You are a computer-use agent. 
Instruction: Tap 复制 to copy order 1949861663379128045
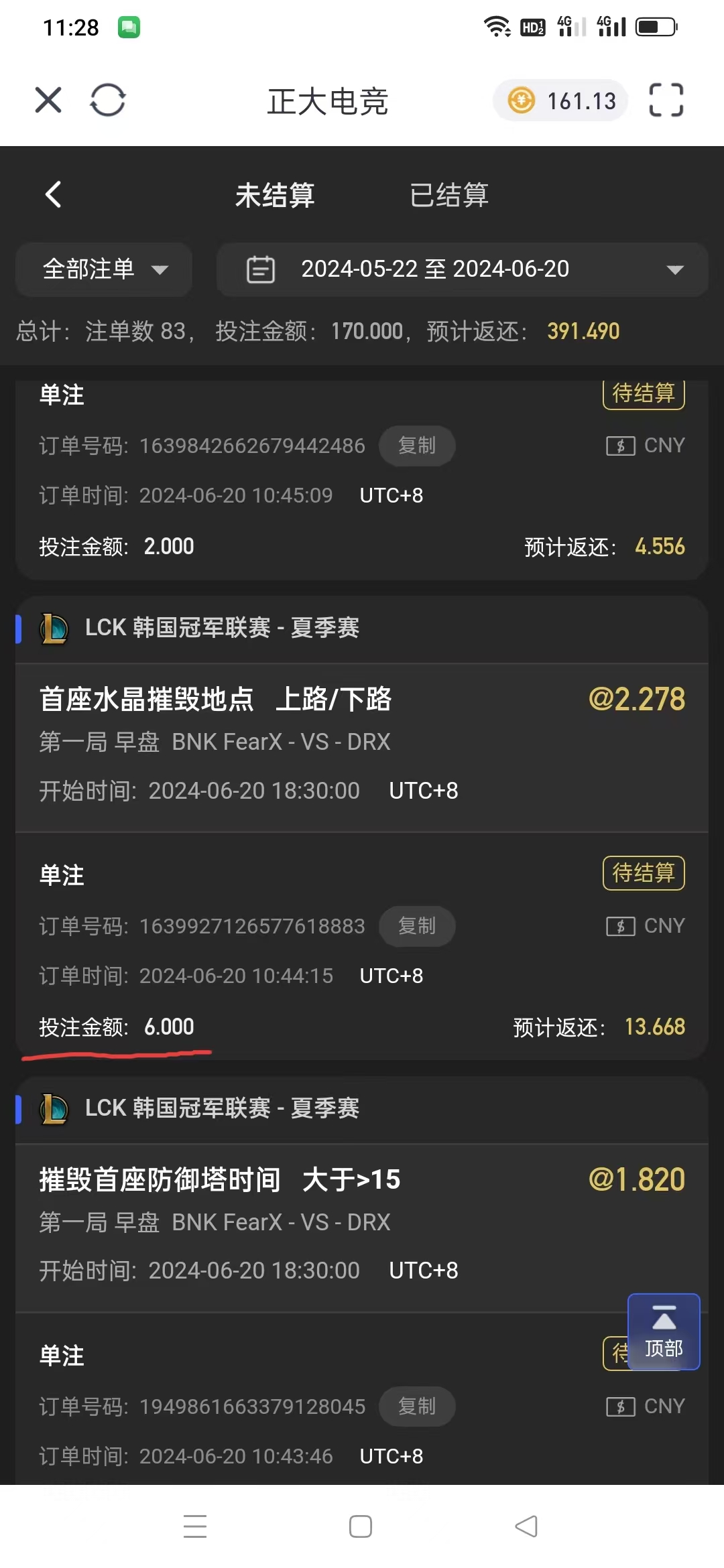click(x=417, y=1406)
